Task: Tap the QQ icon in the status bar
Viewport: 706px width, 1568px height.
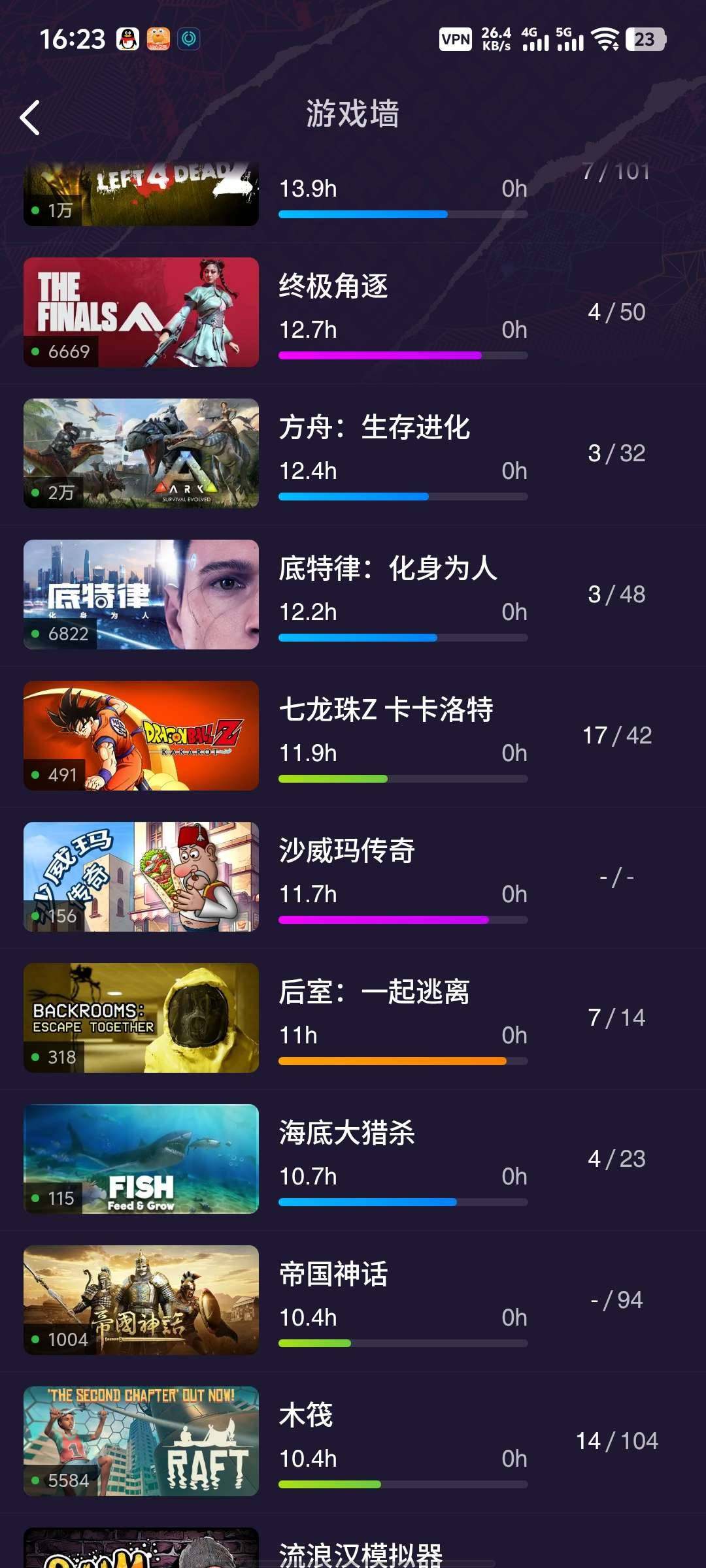Action: coord(126,39)
